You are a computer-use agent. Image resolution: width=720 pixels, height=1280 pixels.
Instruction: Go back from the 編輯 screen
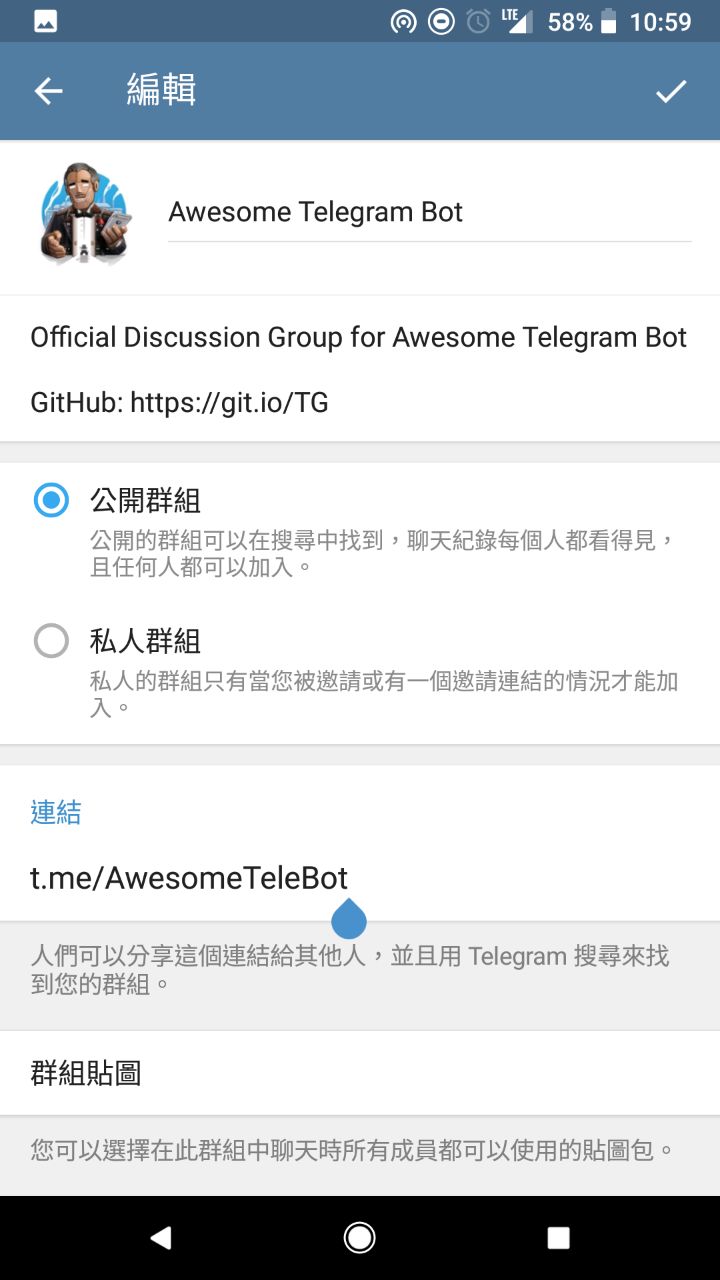48,92
